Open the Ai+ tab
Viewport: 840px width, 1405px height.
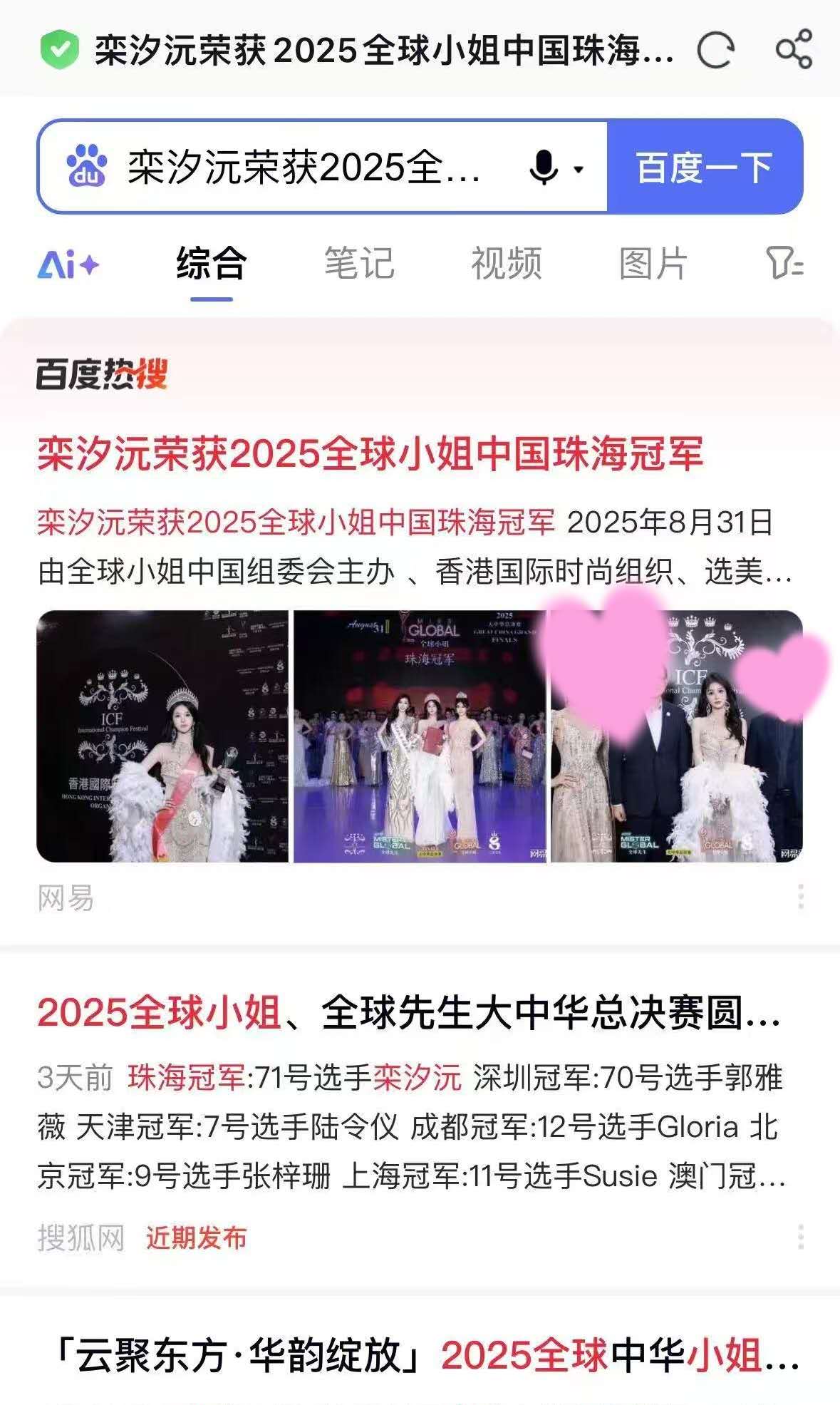[68, 265]
